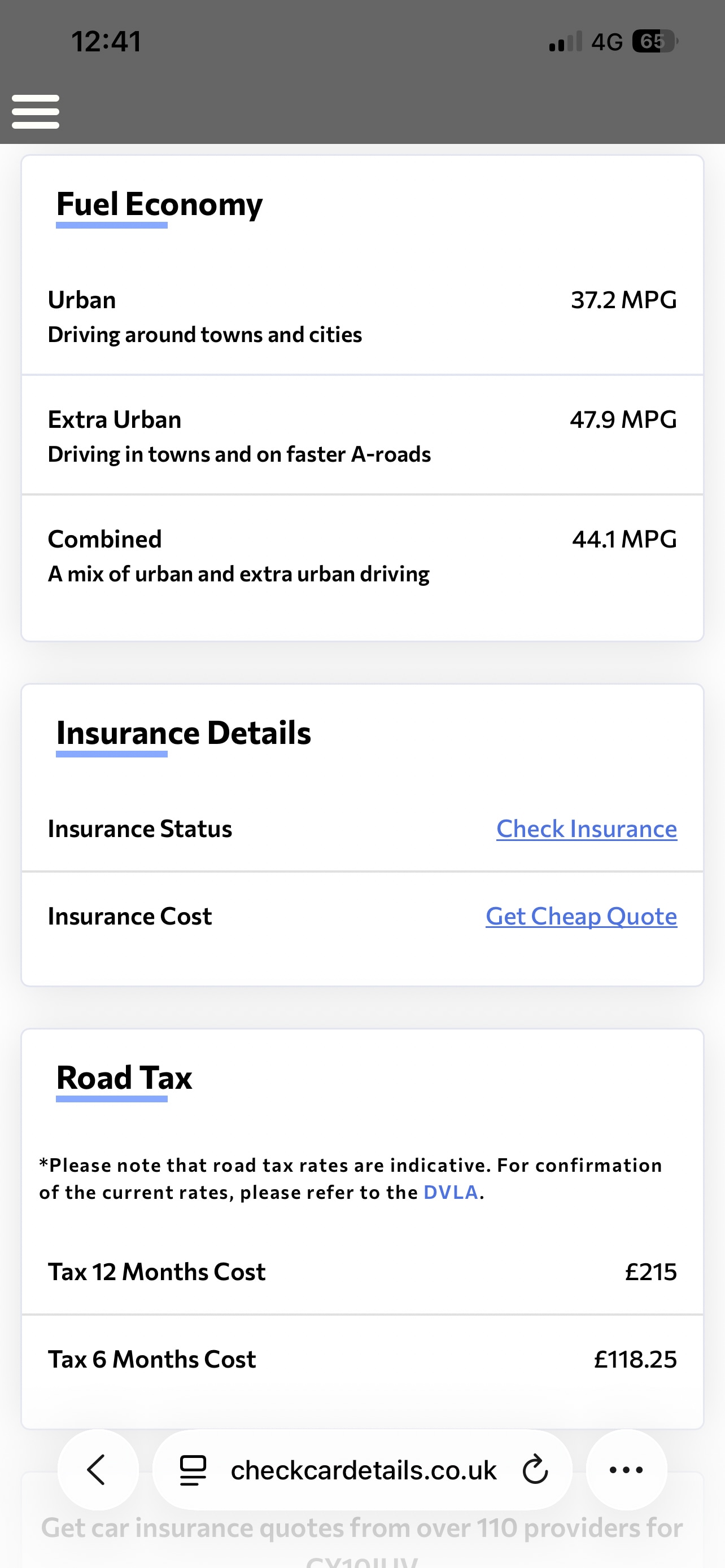Follow the DVLA link
The height and width of the screenshot is (1568, 725).
pyautogui.click(x=451, y=1193)
